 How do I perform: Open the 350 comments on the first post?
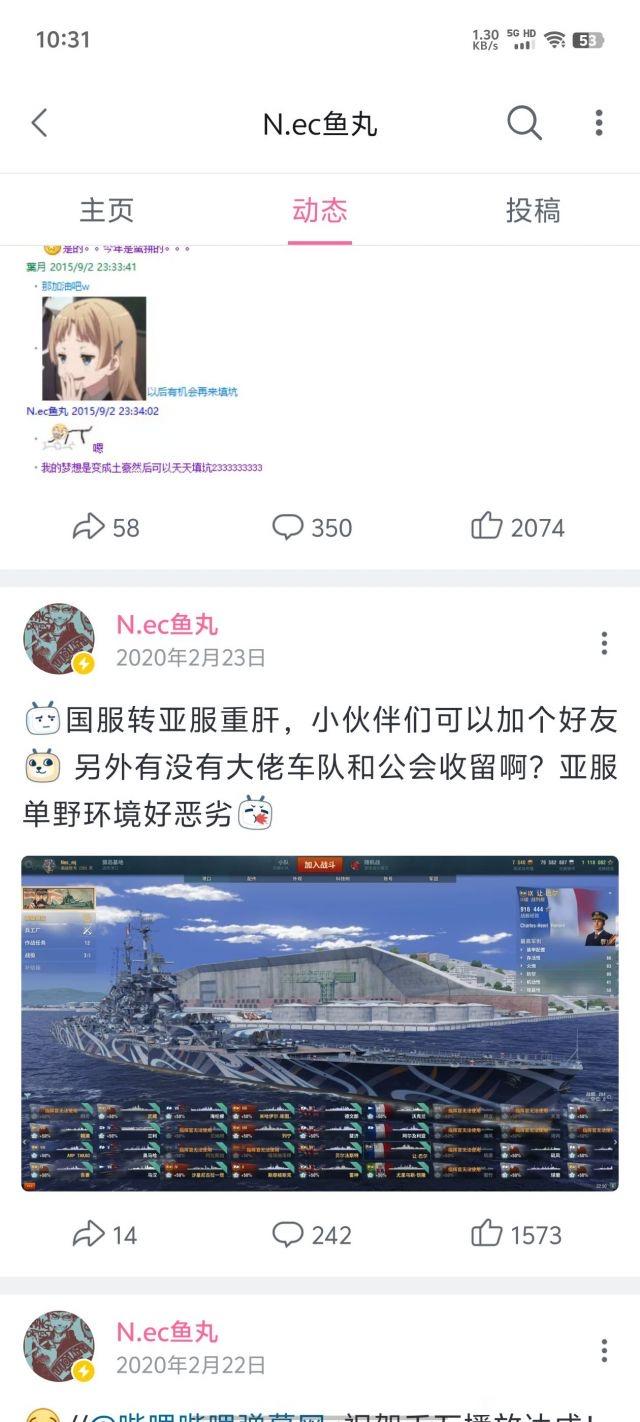[x=312, y=527]
